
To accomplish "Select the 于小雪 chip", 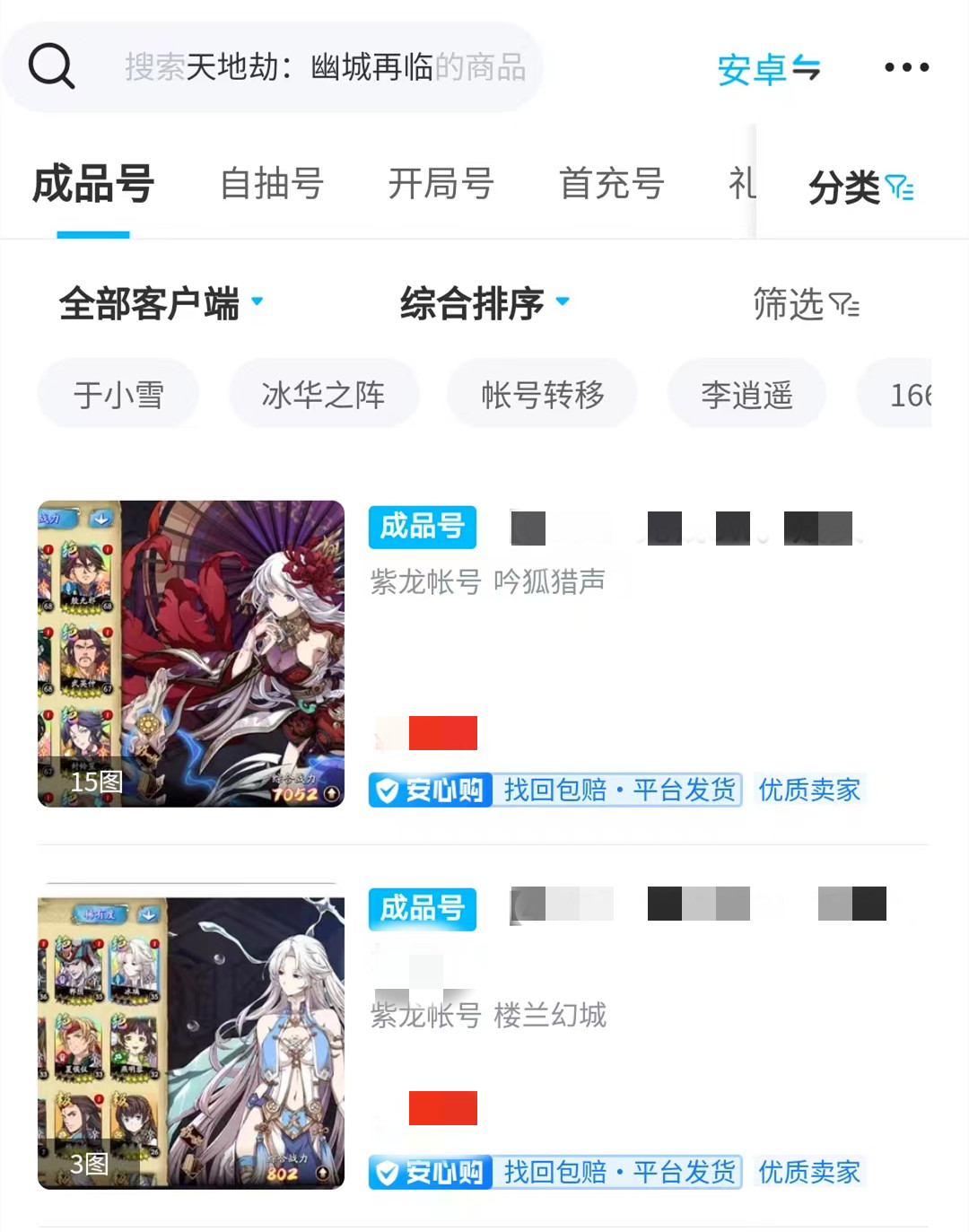I will click(x=118, y=394).
